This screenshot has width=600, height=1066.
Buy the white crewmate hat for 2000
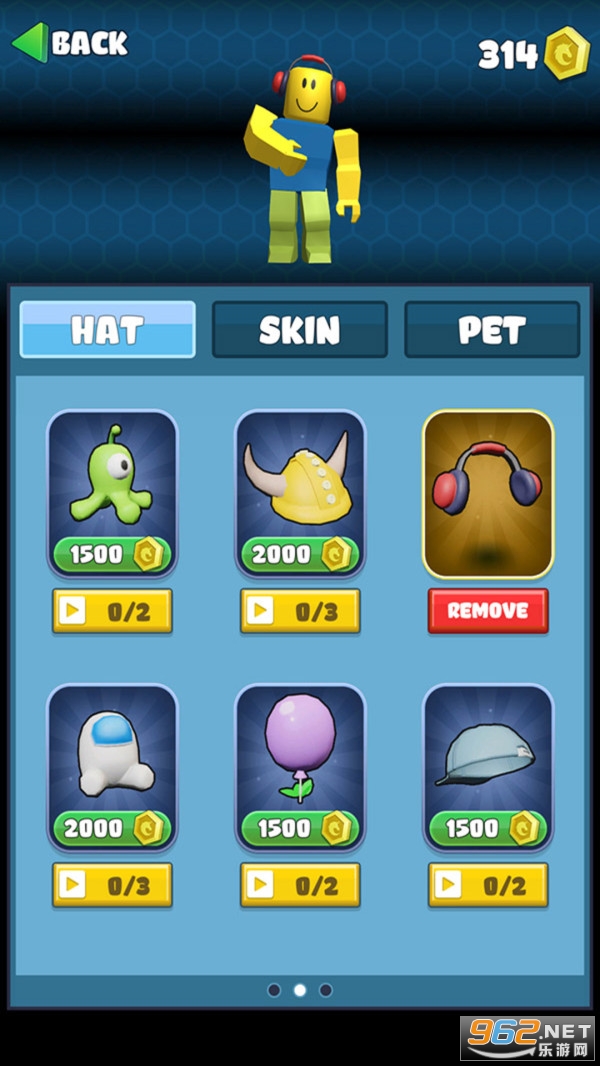click(x=112, y=828)
